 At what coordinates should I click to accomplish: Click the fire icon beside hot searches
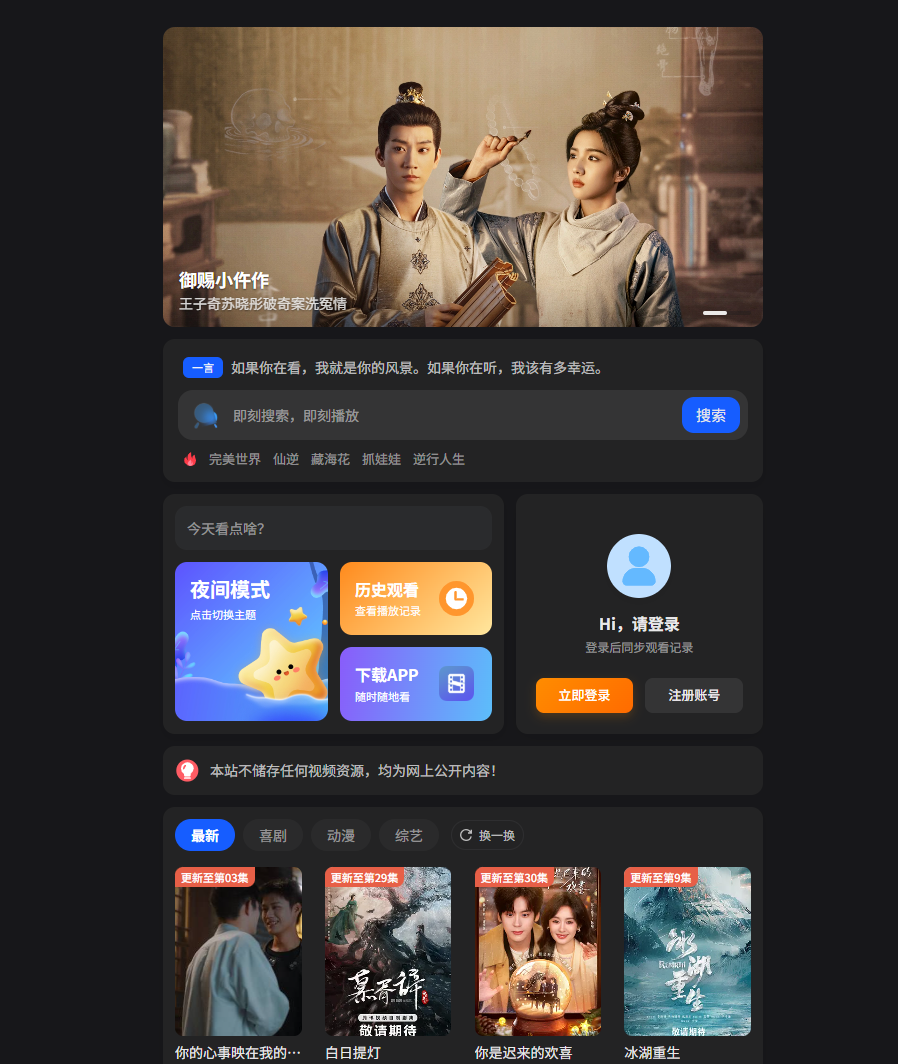(190, 459)
